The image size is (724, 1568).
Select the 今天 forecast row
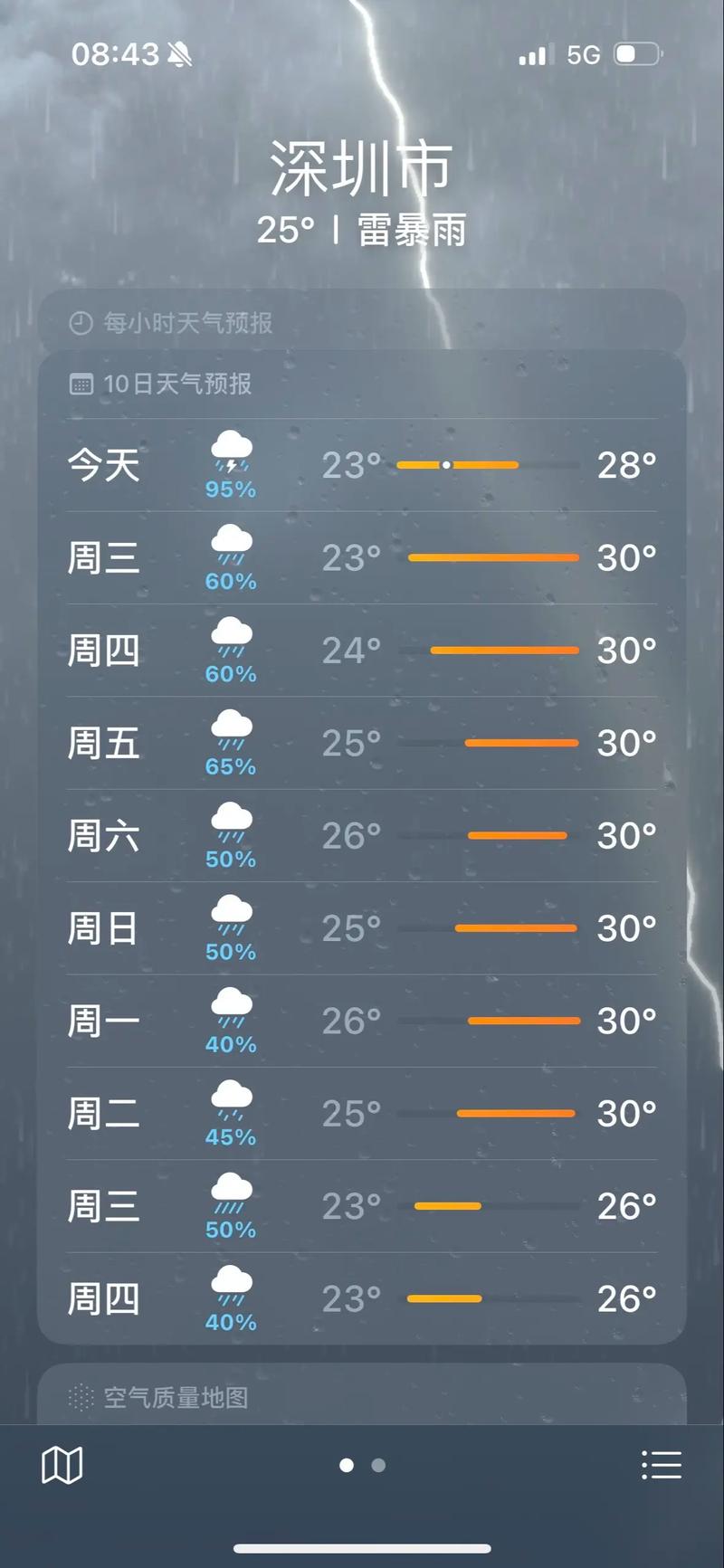(361, 464)
